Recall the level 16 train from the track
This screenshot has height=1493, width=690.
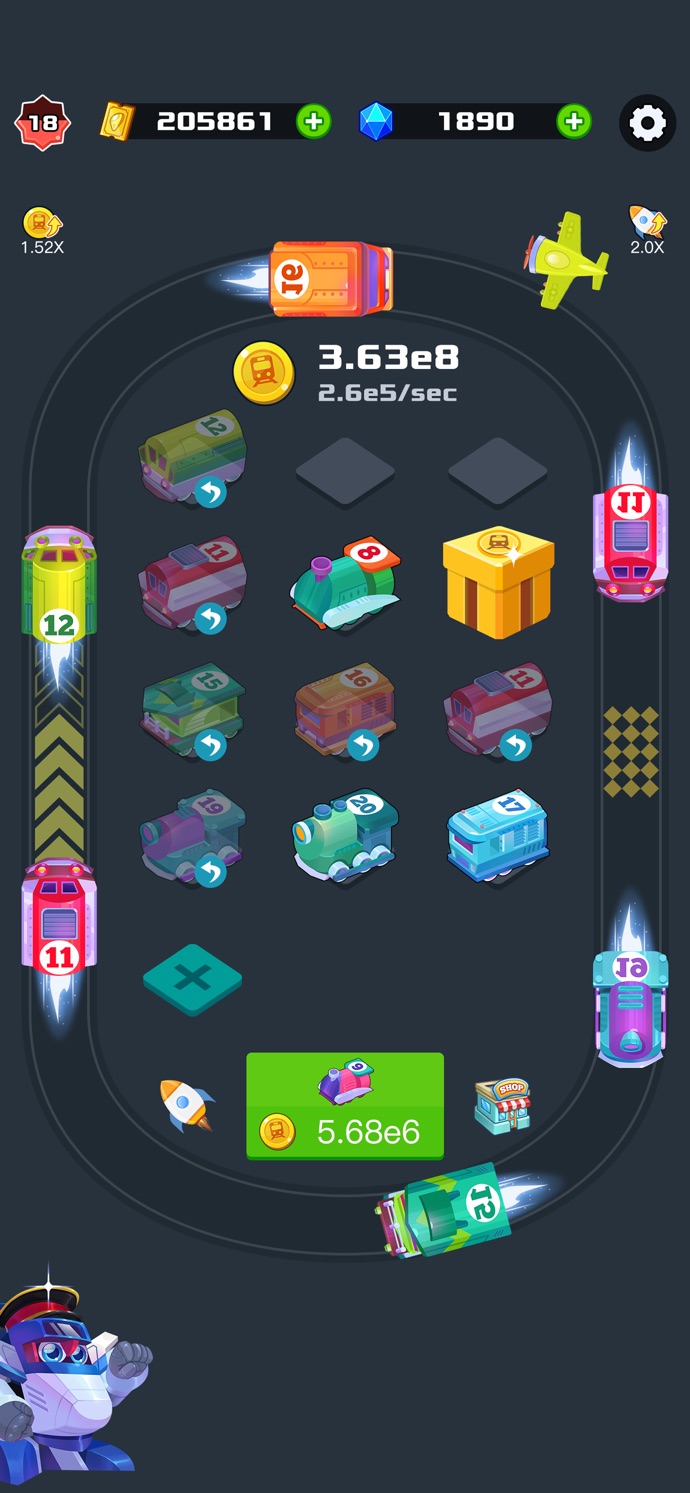point(362,746)
